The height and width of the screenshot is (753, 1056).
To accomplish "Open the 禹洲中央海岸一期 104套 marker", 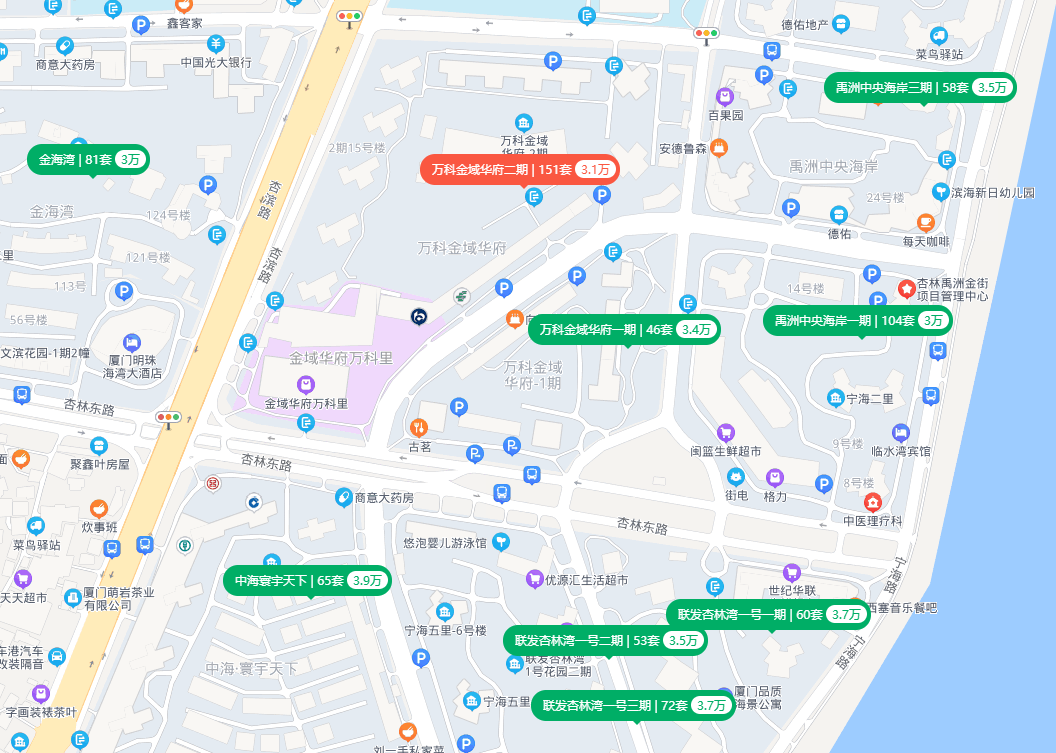I will point(857,321).
